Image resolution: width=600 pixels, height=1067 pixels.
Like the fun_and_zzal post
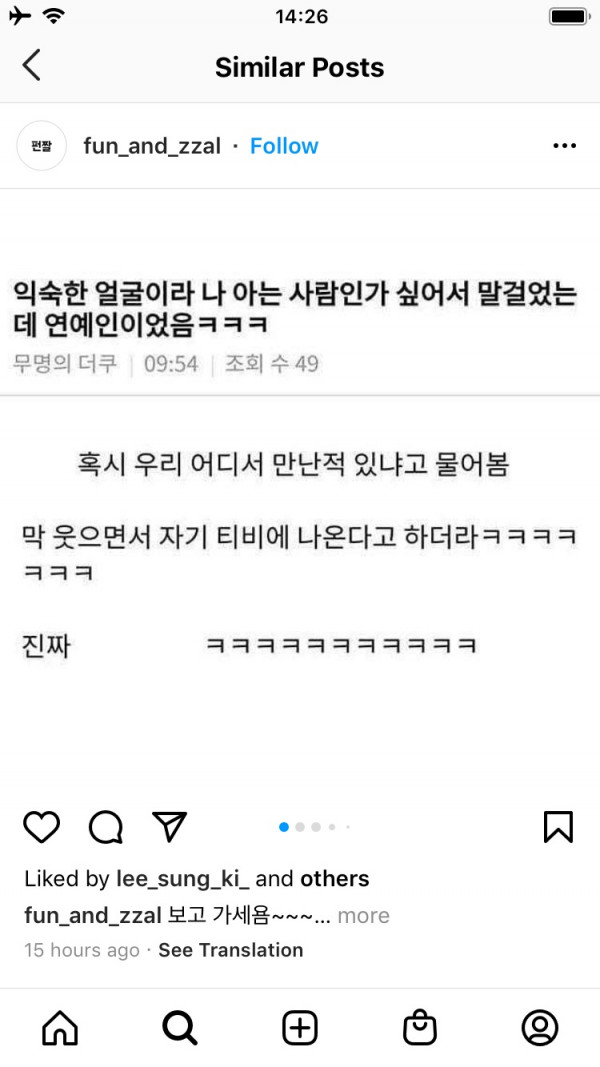(x=42, y=826)
